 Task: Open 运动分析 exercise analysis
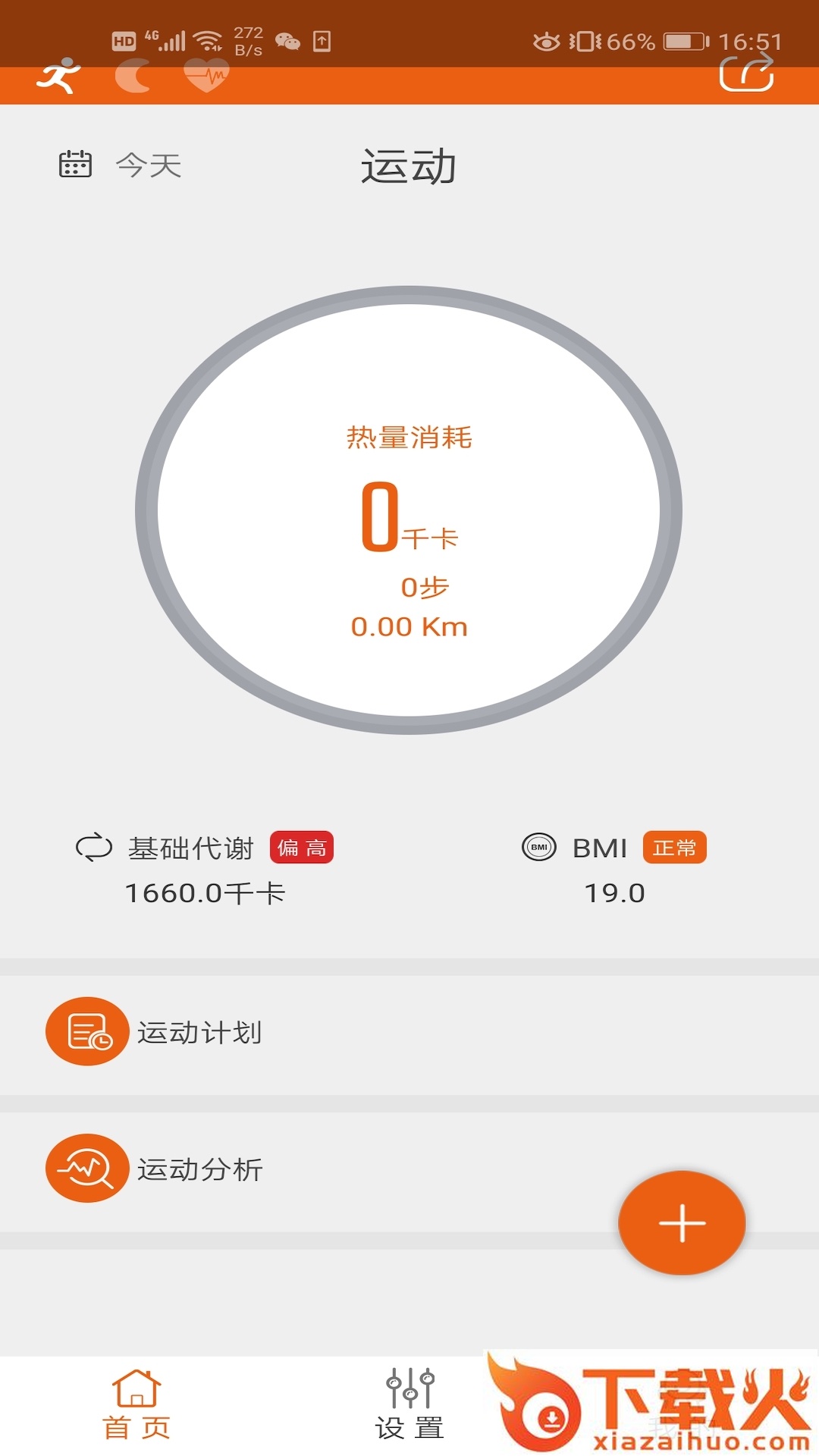click(409, 1169)
